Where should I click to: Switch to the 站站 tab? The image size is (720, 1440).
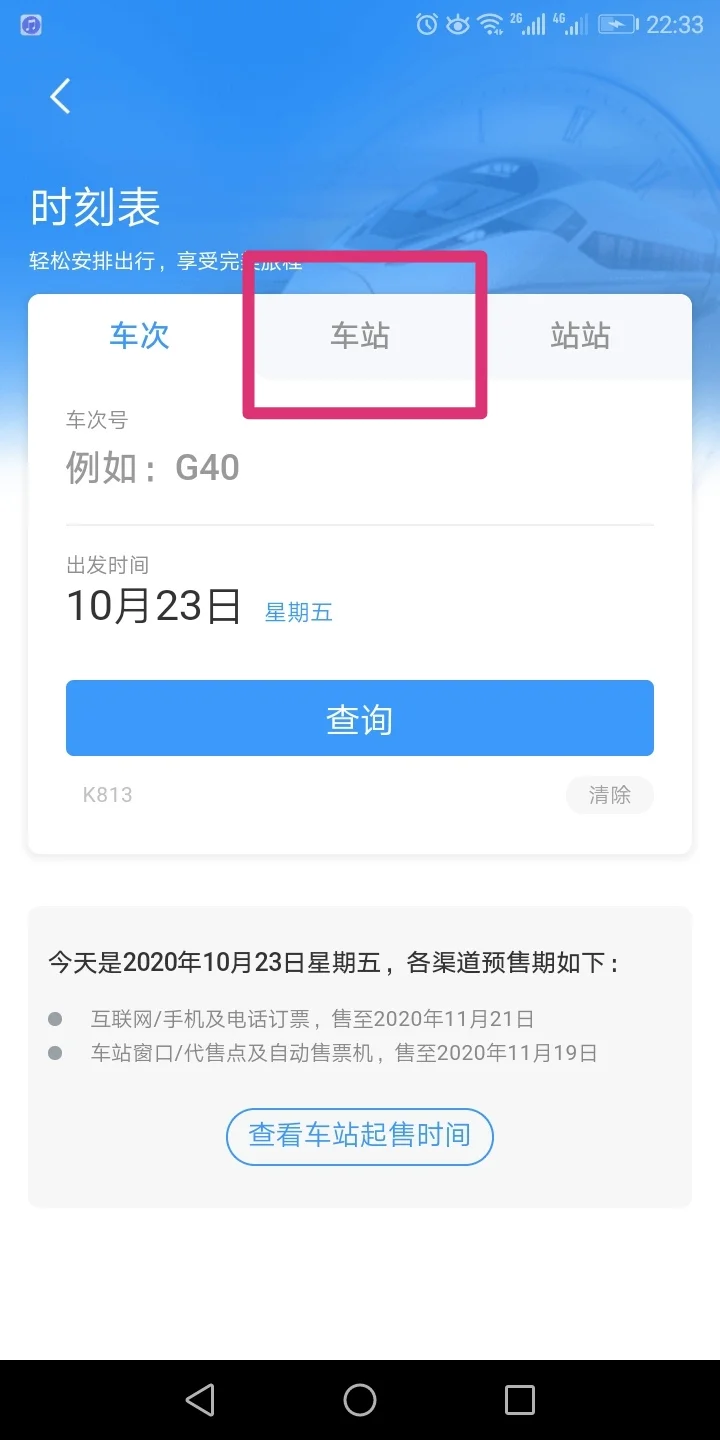coord(580,336)
